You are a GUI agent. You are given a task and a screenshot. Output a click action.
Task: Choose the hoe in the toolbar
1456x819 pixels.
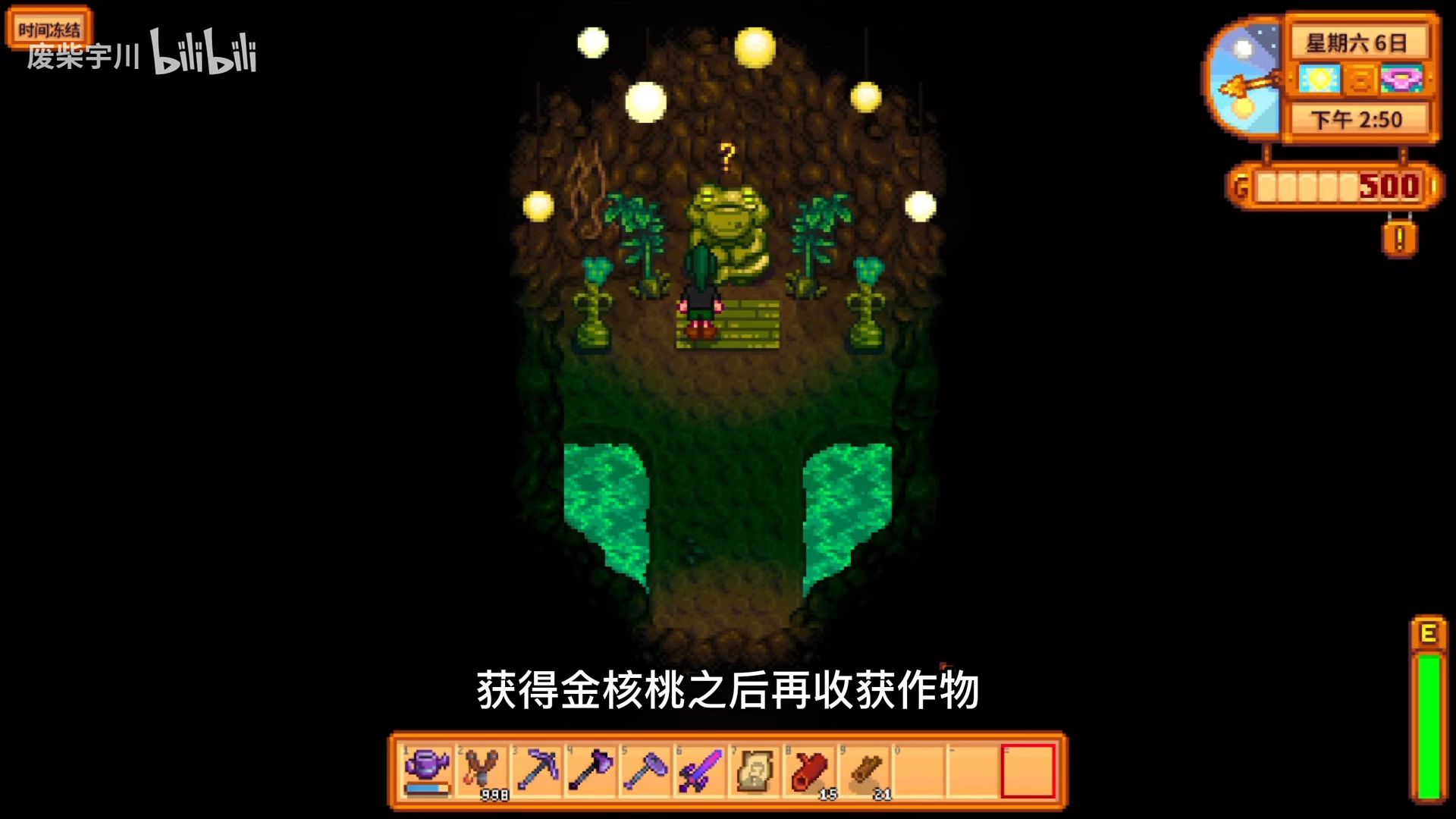(x=646, y=770)
